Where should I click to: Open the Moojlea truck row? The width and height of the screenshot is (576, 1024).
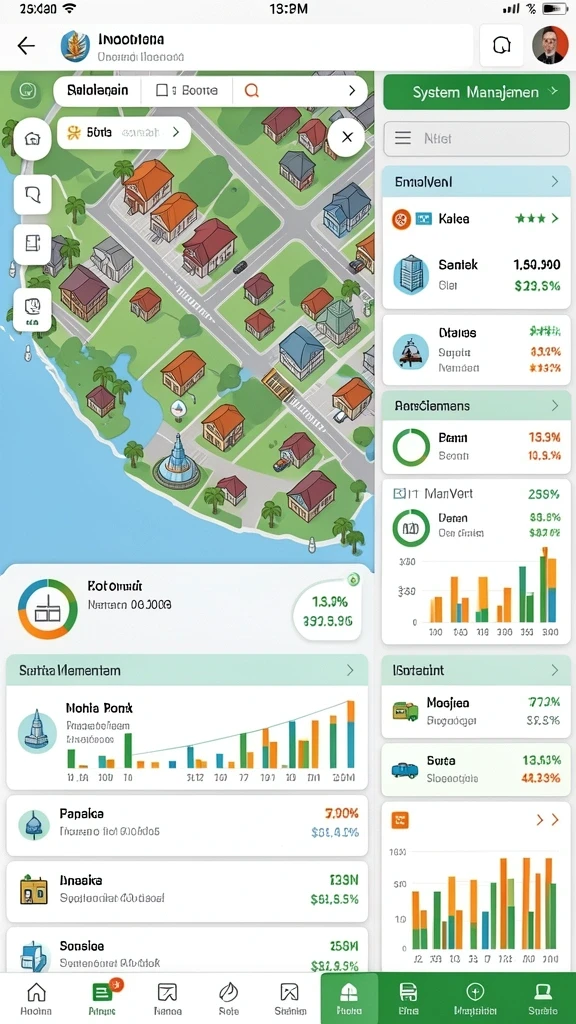click(x=476, y=712)
